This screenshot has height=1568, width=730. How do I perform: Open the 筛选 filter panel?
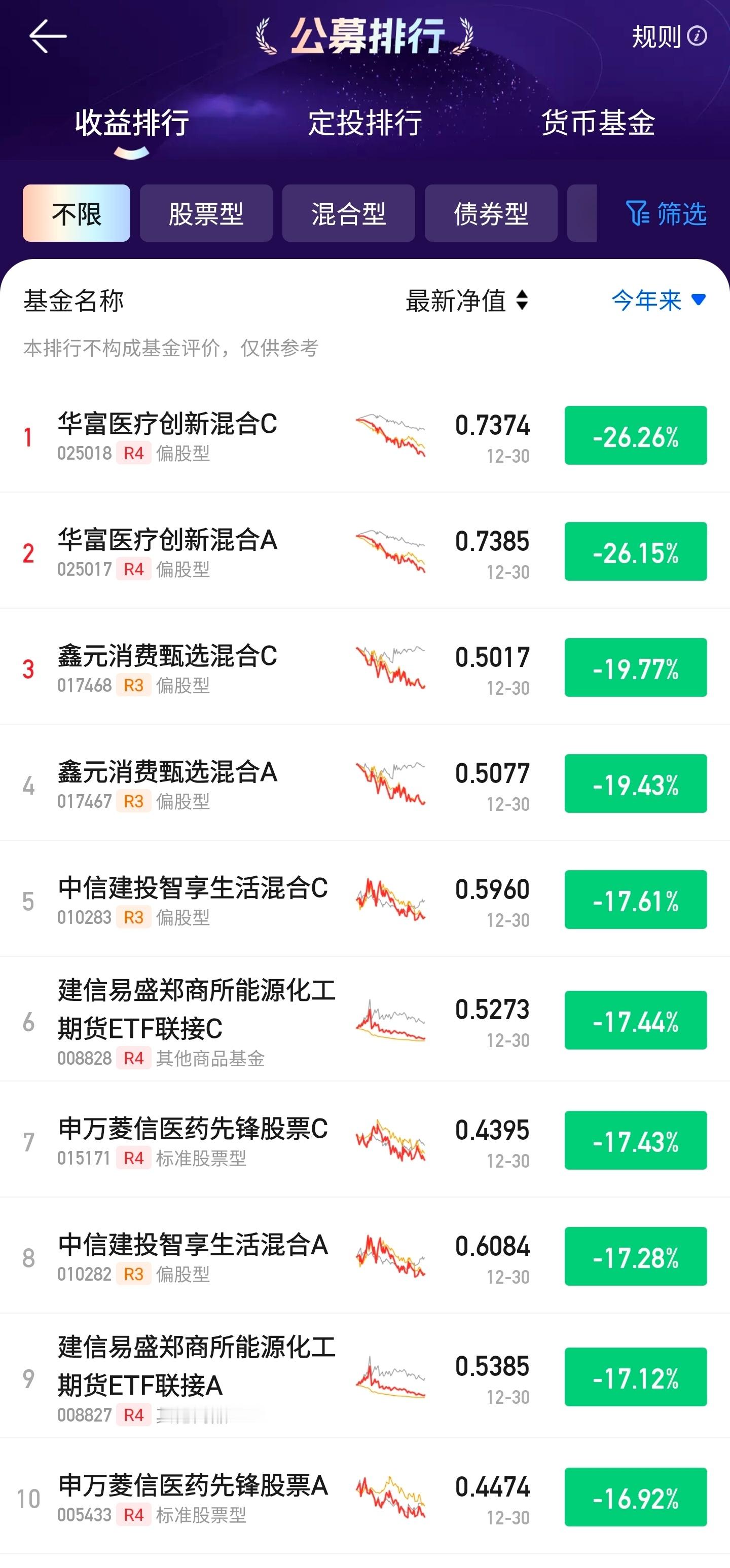pyautogui.click(x=667, y=214)
